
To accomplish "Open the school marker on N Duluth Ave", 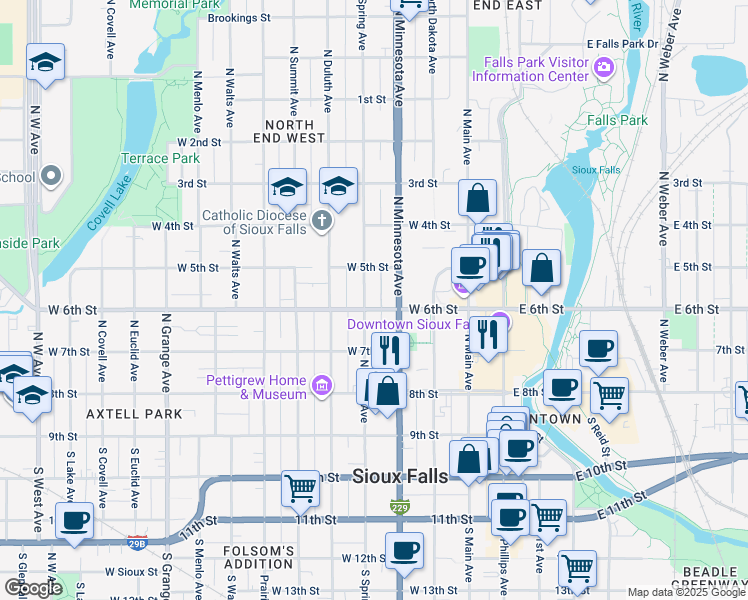I will point(338,185).
